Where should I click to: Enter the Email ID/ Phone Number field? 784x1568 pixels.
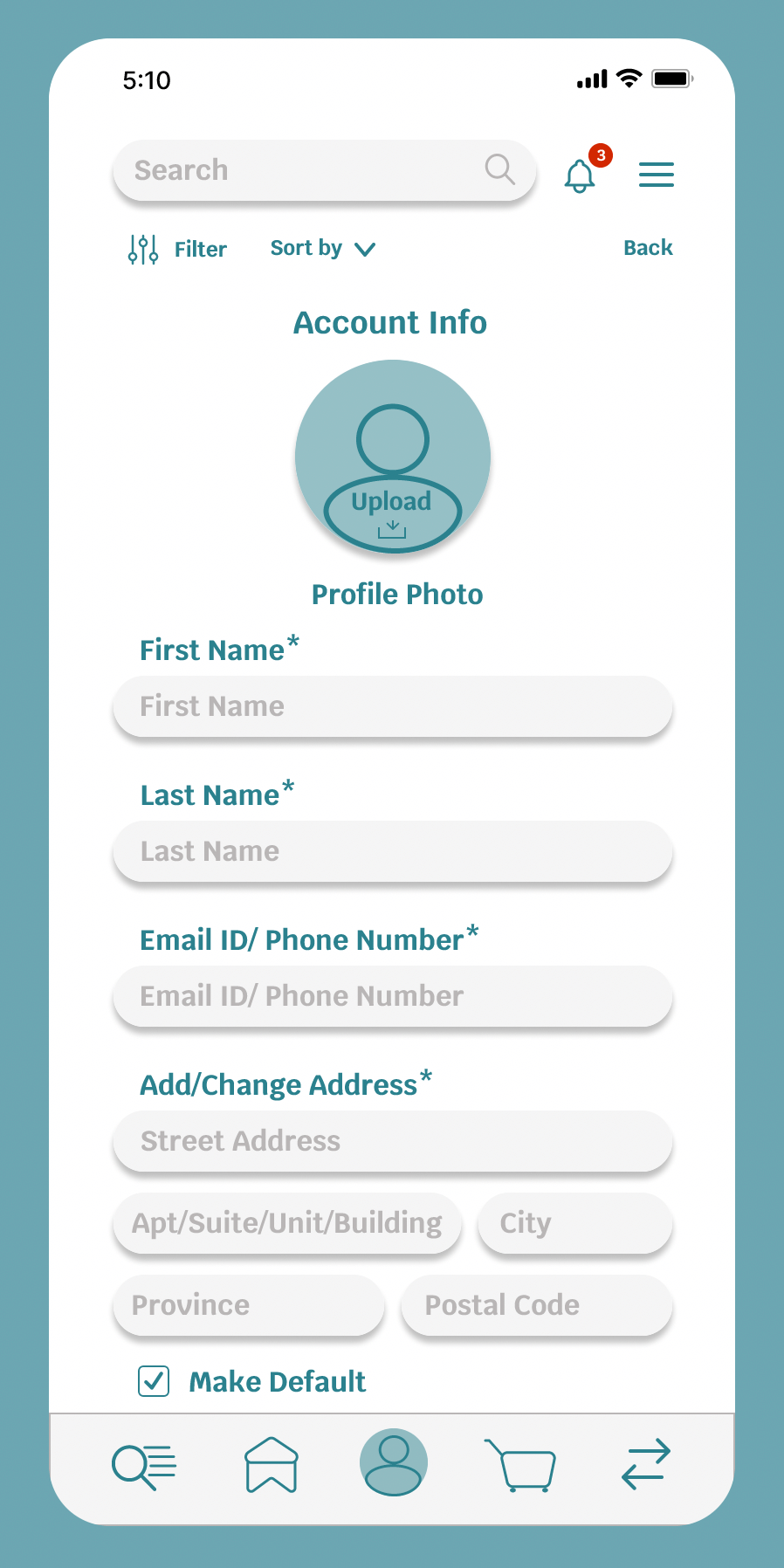point(392,996)
